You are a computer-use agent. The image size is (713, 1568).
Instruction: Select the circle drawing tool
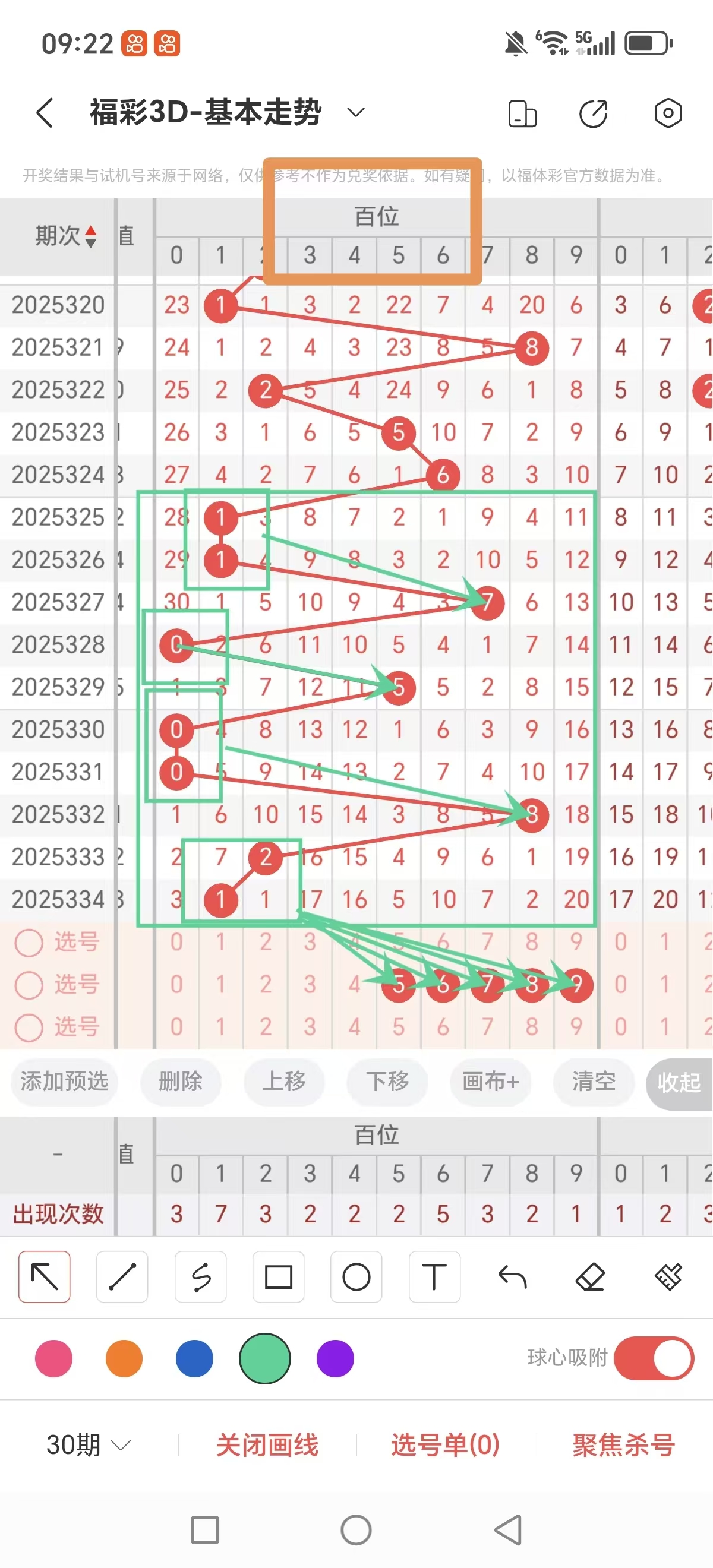356,1278
